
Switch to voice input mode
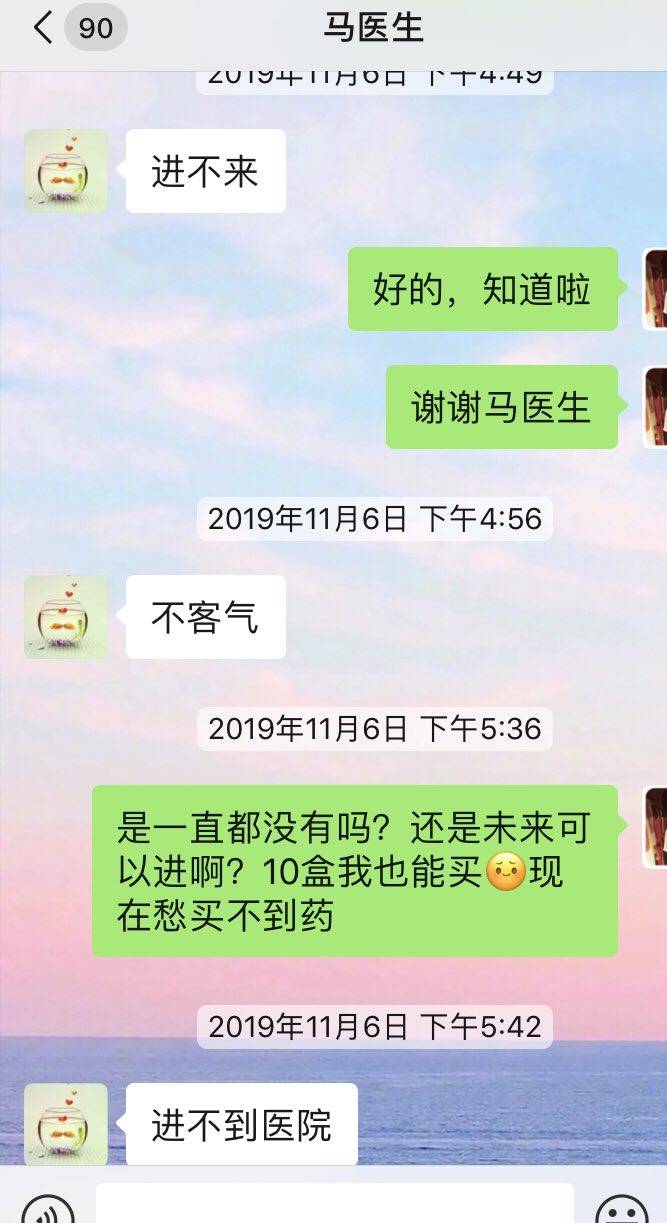pyautogui.click(x=48, y=1208)
